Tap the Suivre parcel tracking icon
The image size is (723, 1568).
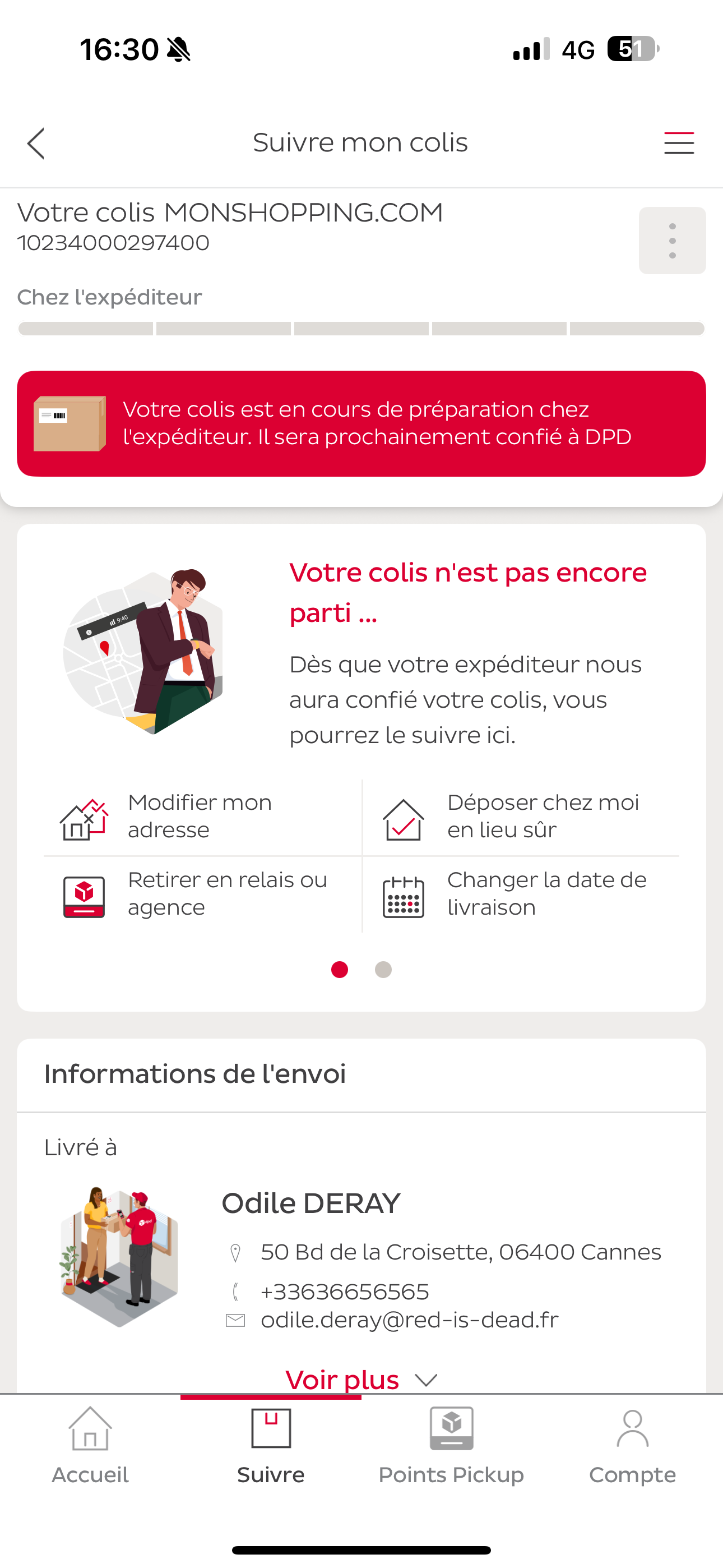[270, 1427]
